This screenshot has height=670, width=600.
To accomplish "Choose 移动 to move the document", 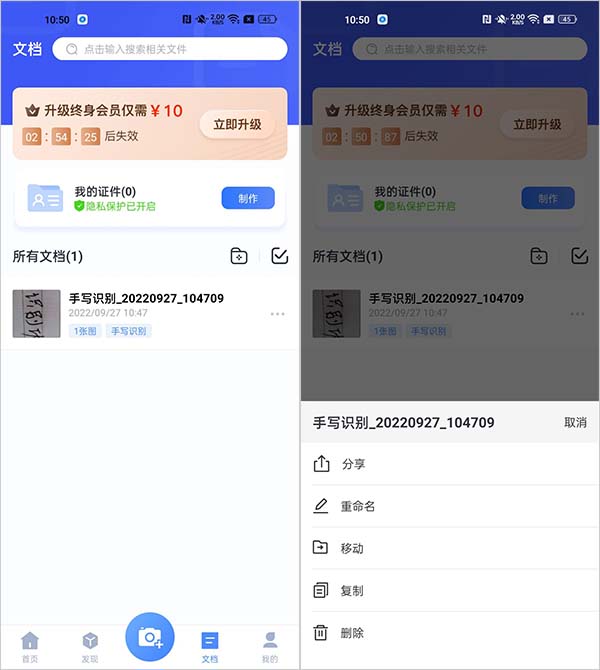I will pos(352,548).
